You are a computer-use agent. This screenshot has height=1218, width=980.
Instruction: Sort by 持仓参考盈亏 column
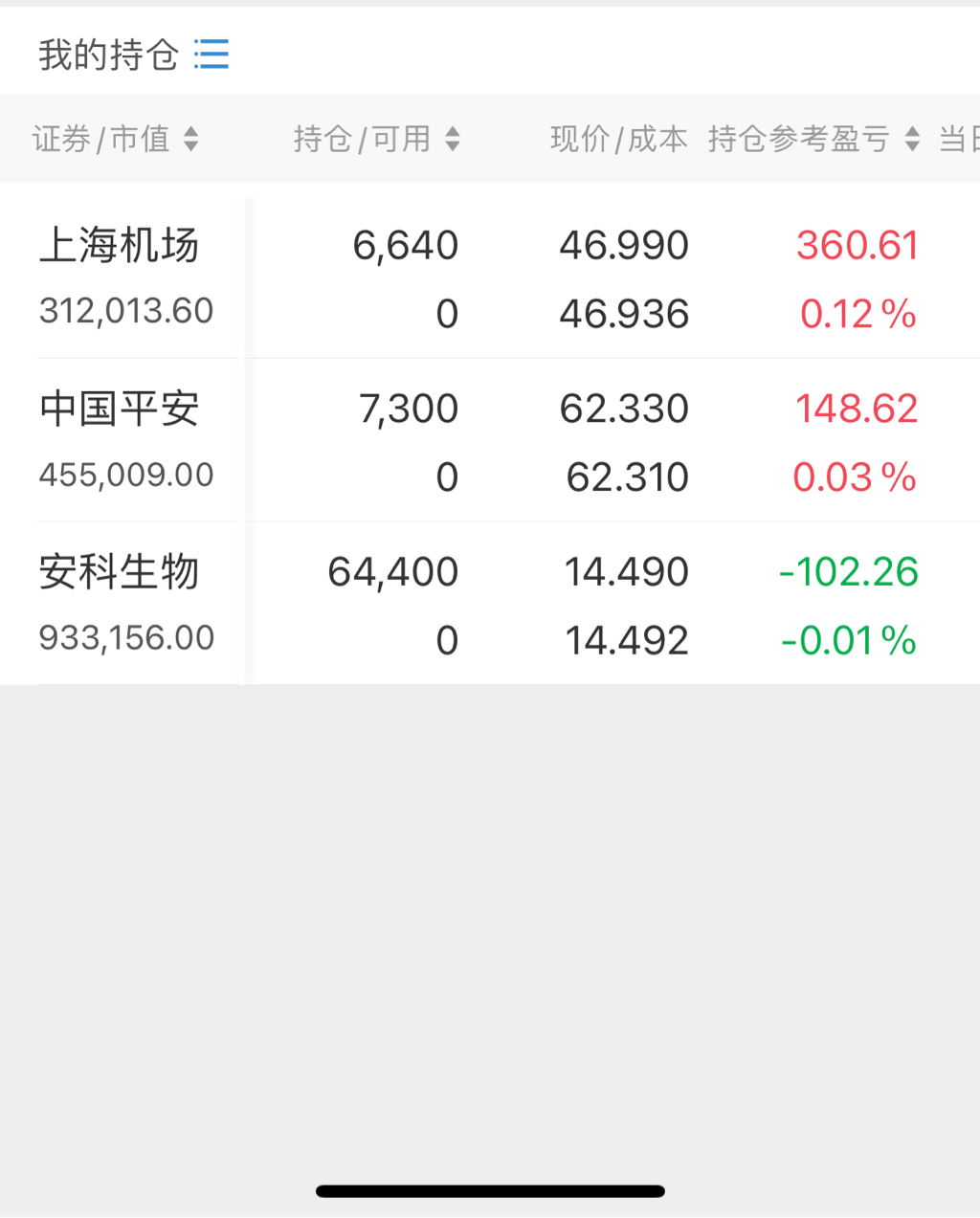[813, 140]
